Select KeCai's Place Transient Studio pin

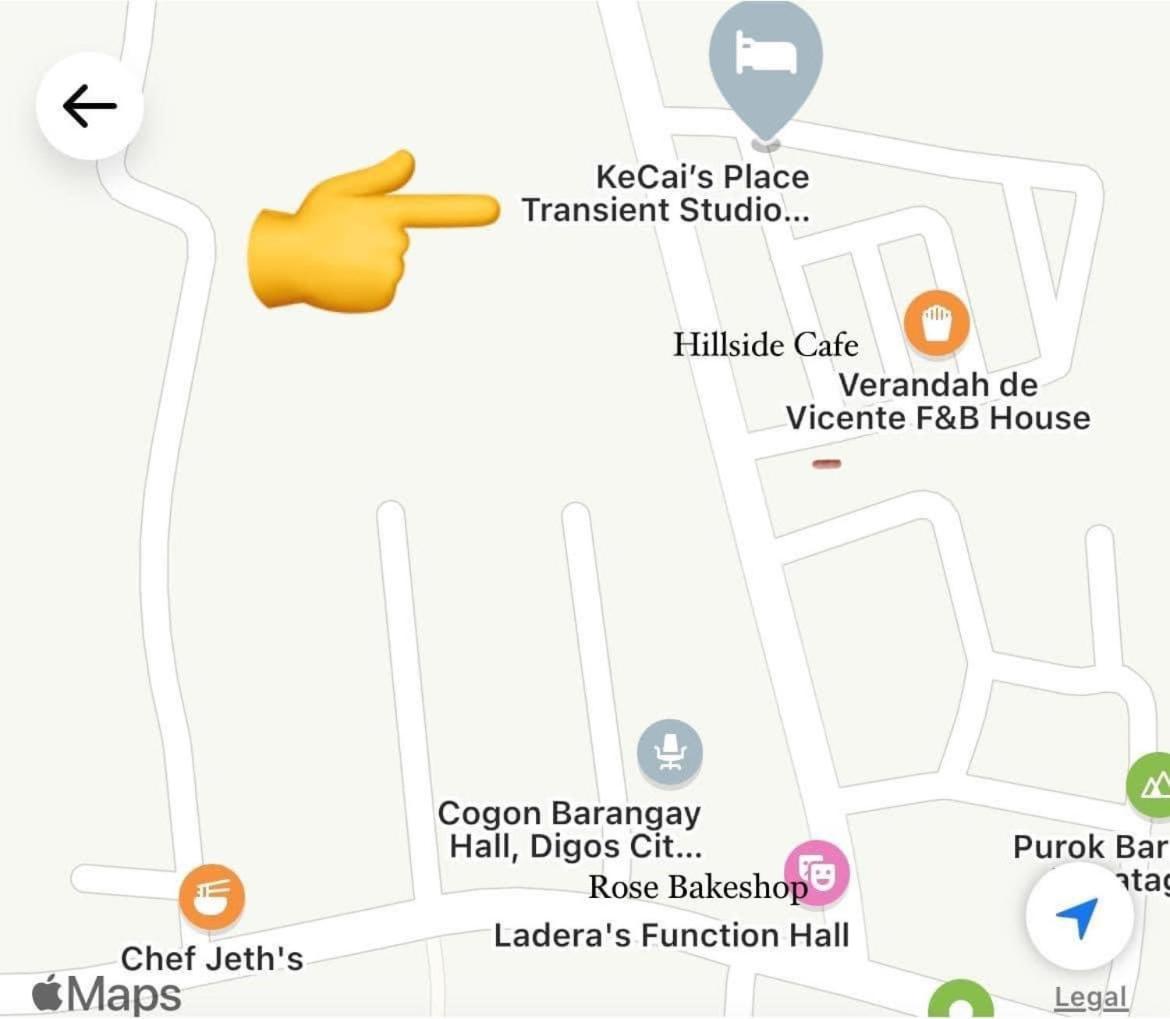(765, 60)
